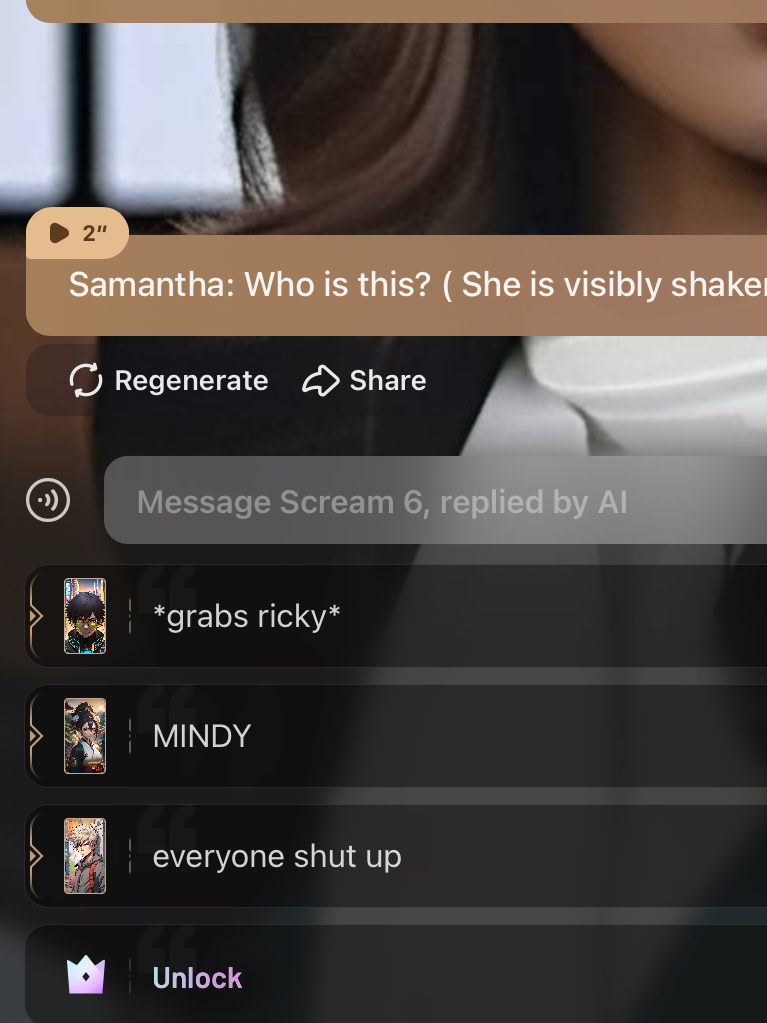Image resolution: width=767 pixels, height=1023 pixels.
Task: Regenerate Samantha's reply
Action: tap(169, 381)
